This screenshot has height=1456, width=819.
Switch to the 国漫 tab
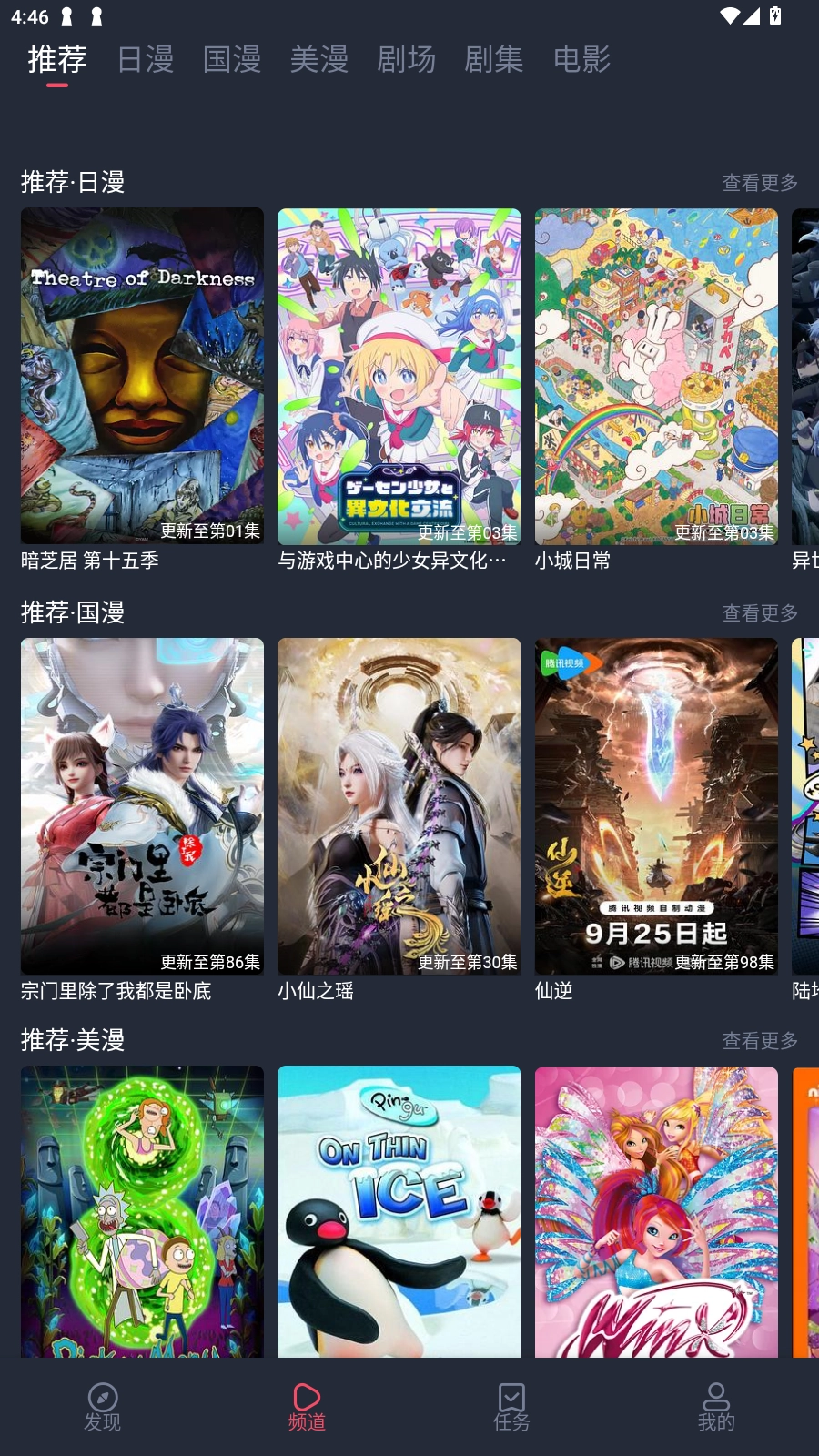(x=232, y=59)
